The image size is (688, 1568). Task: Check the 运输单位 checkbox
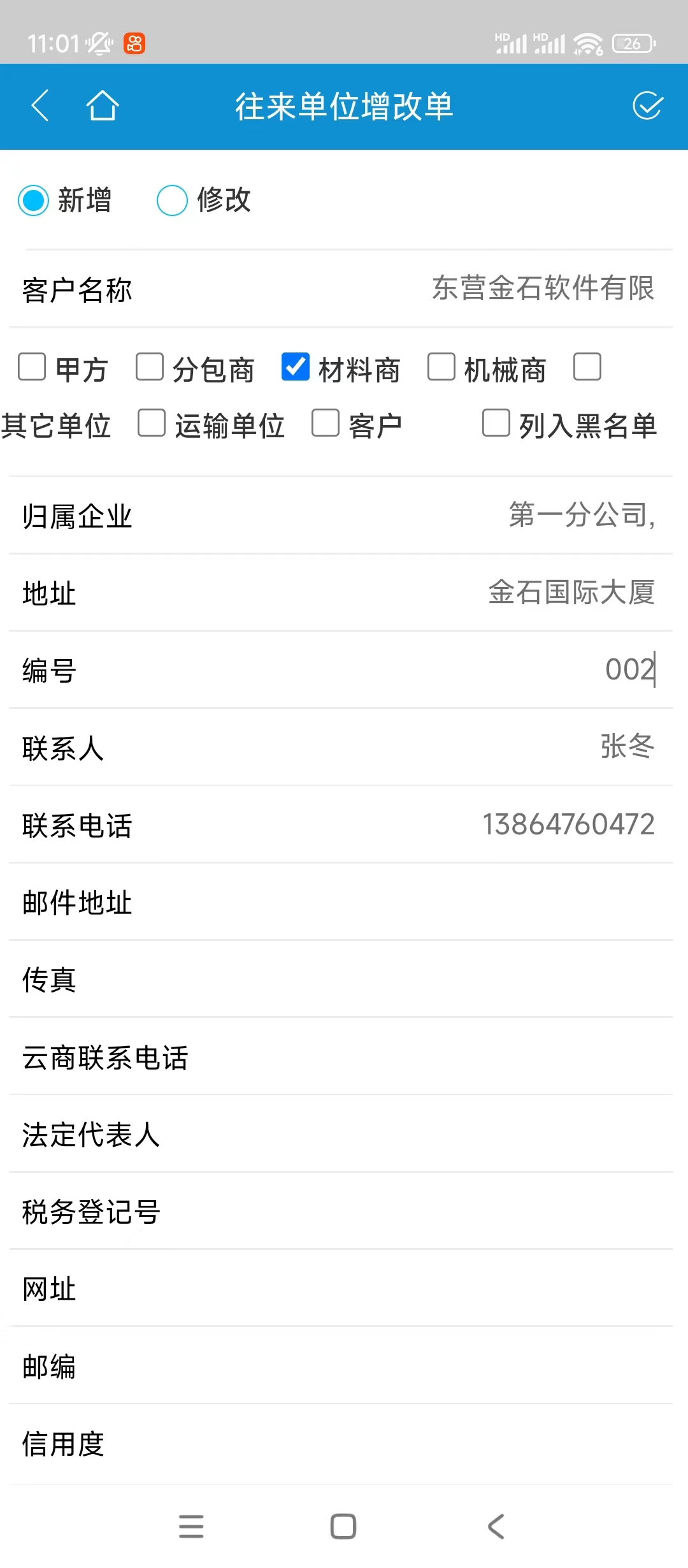(x=152, y=423)
